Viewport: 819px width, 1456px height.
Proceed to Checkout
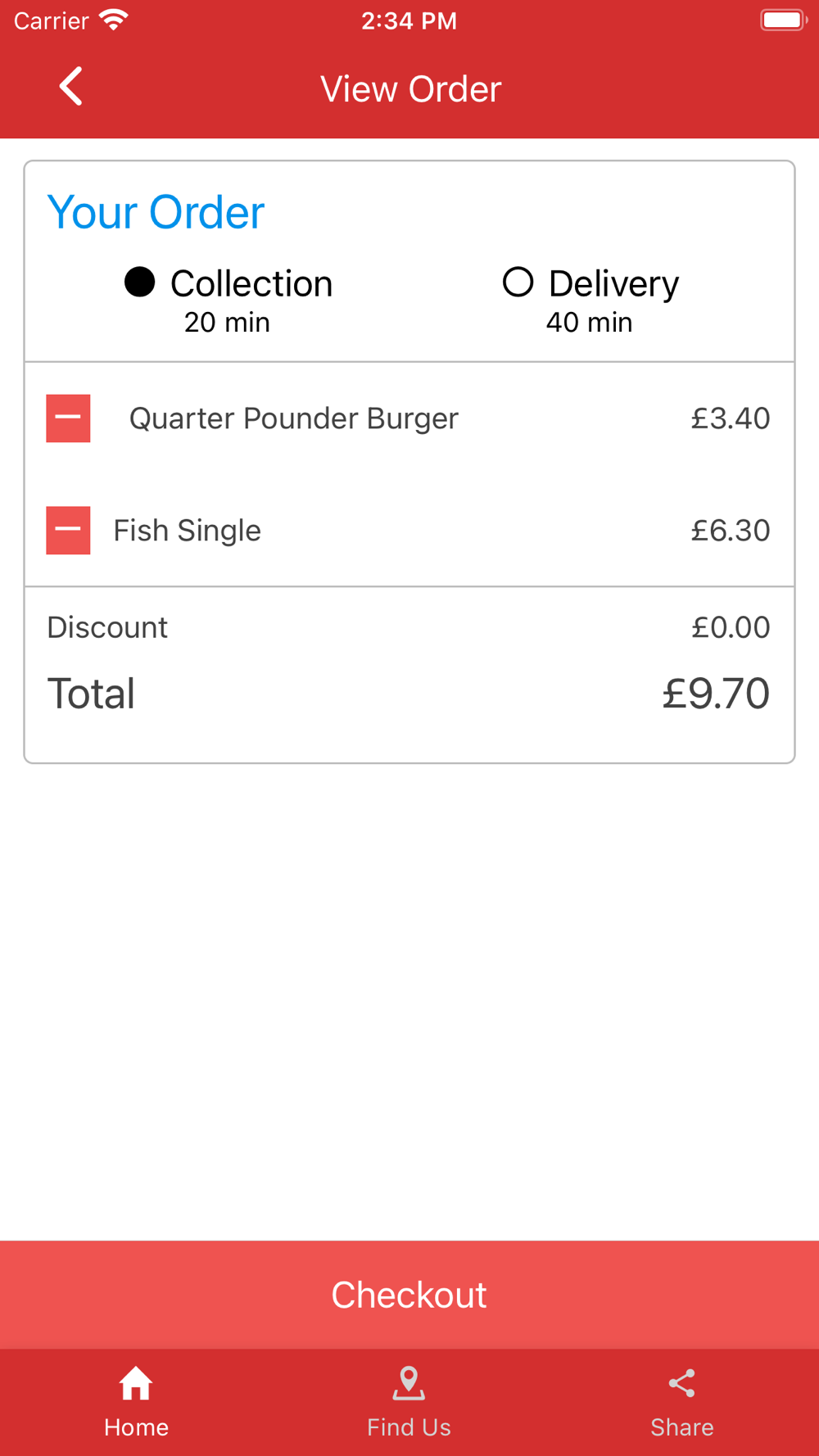[409, 1295]
